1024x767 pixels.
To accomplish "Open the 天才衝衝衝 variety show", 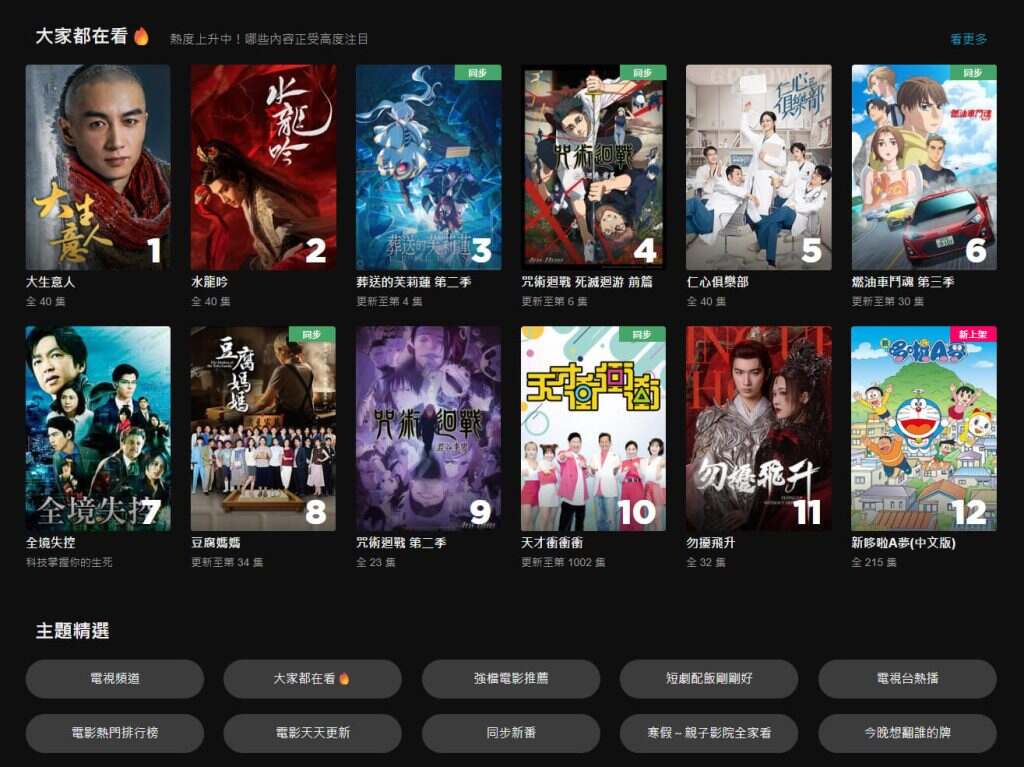I will pyautogui.click(x=593, y=428).
